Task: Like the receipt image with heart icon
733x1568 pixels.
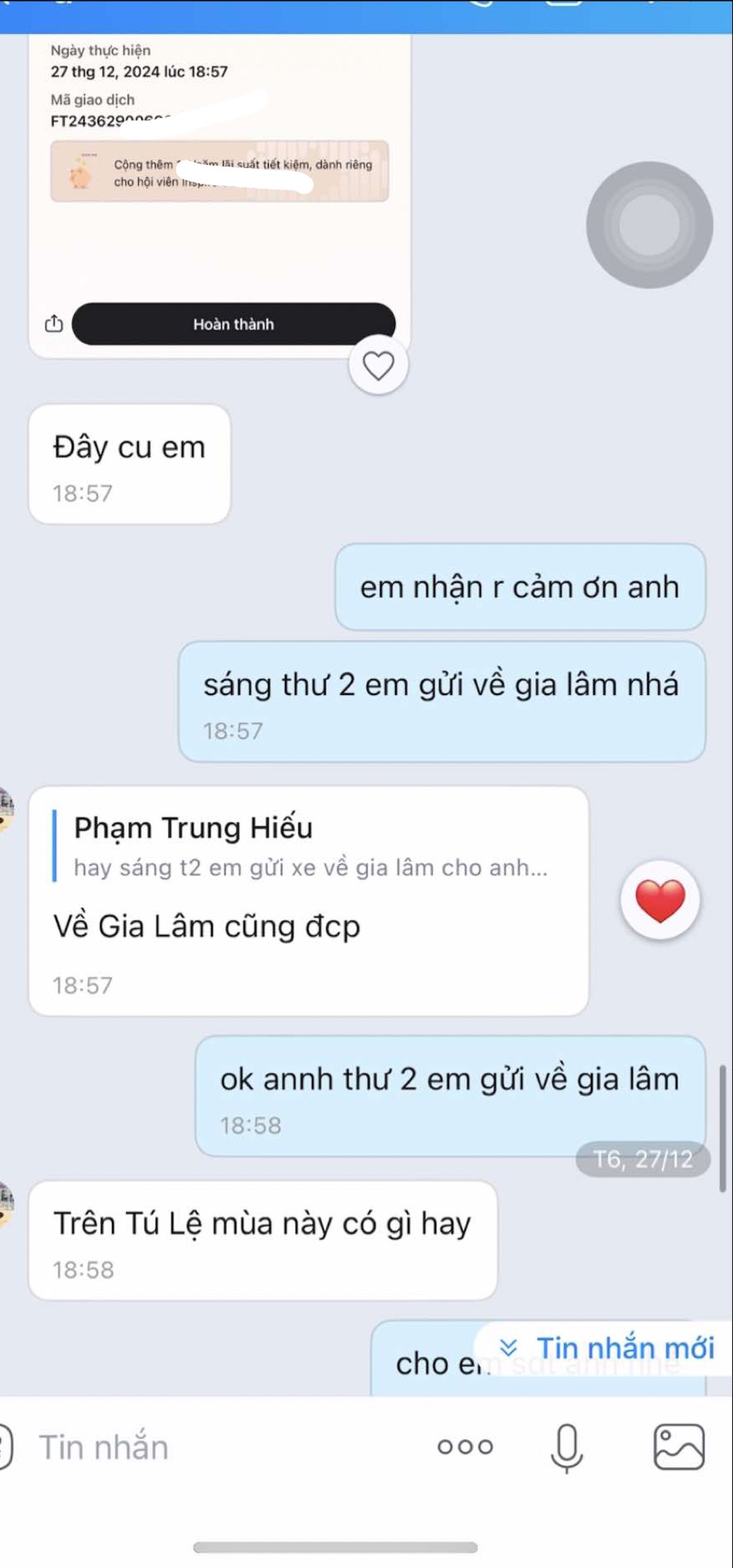Action: point(378,366)
